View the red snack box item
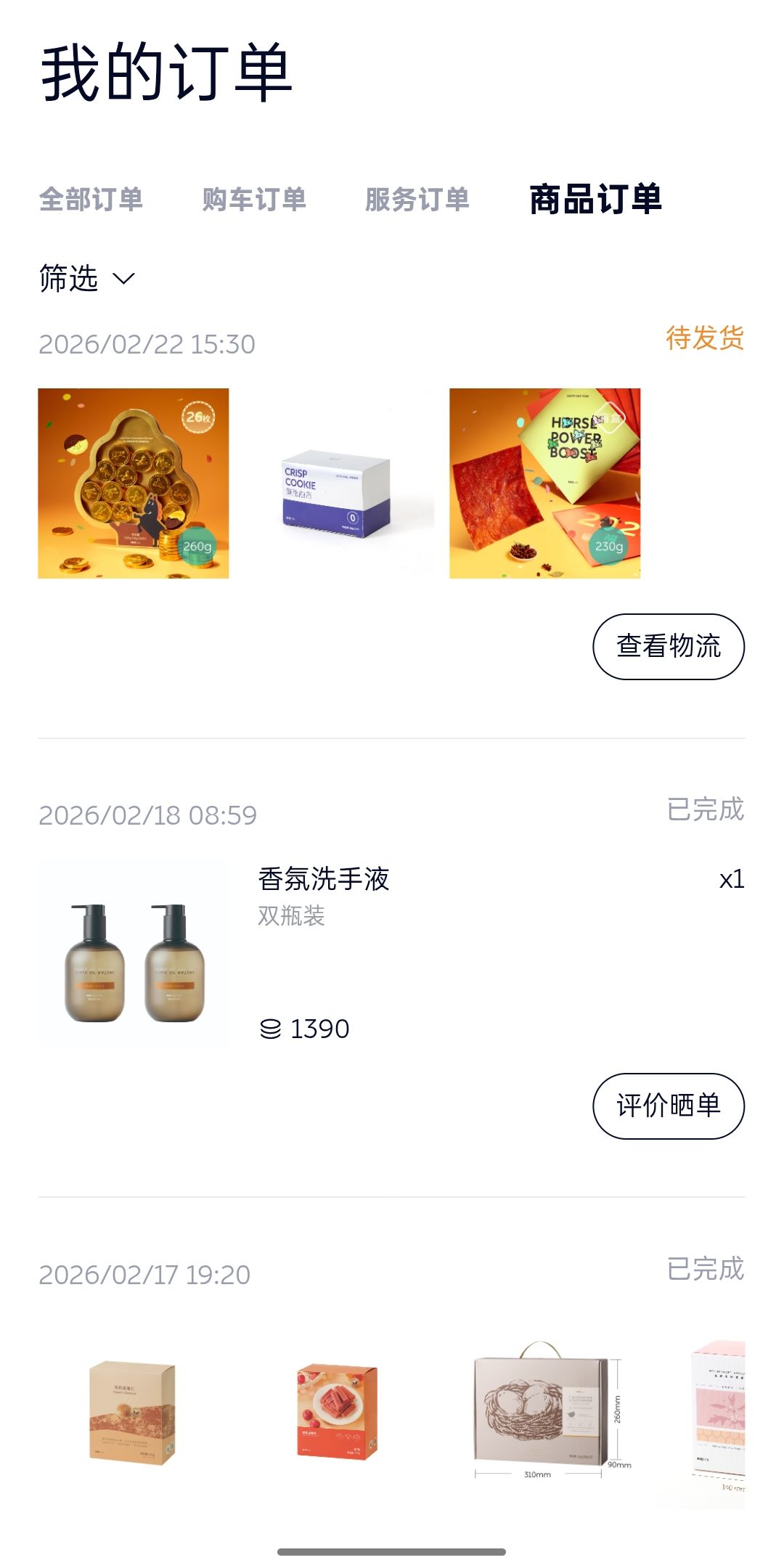 coord(338,1412)
